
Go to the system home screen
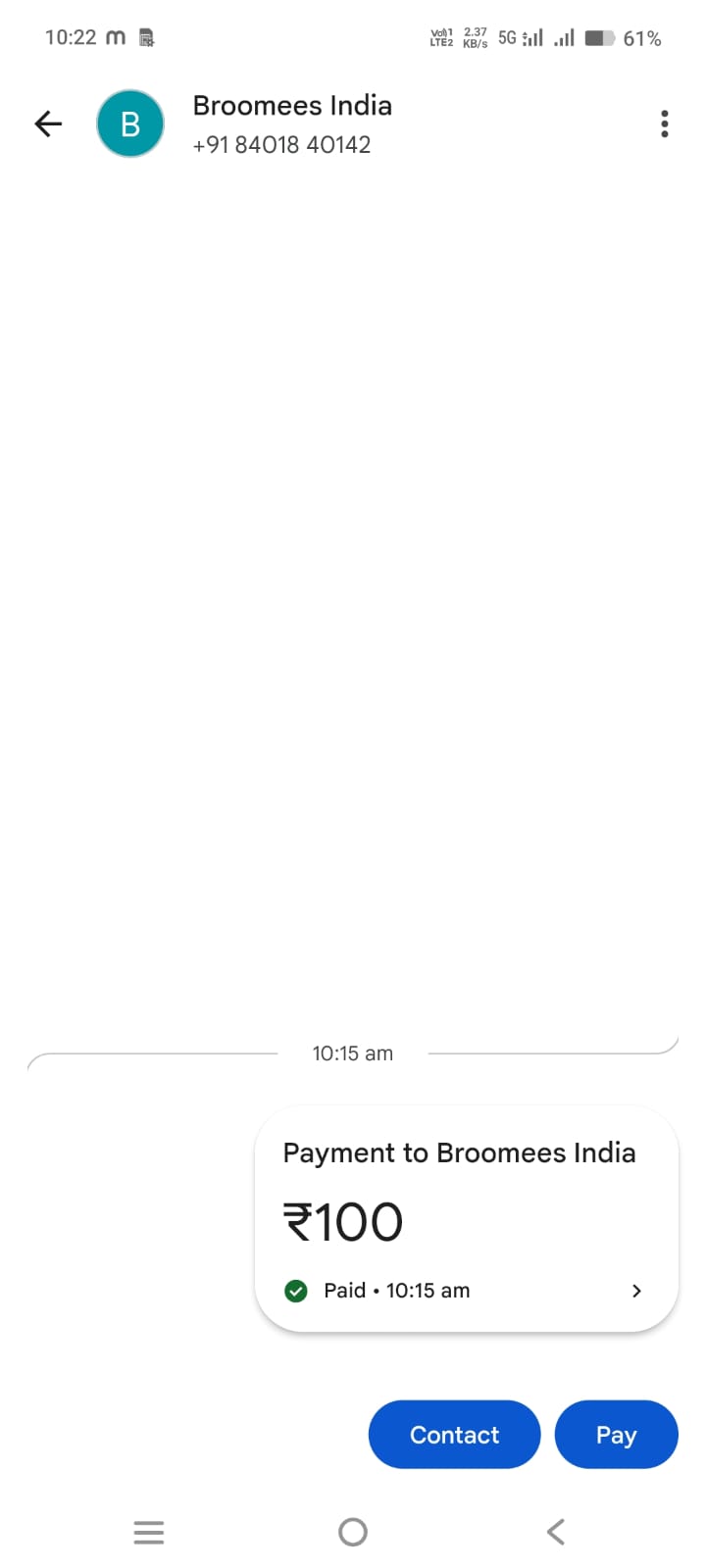tap(353, 1532)
